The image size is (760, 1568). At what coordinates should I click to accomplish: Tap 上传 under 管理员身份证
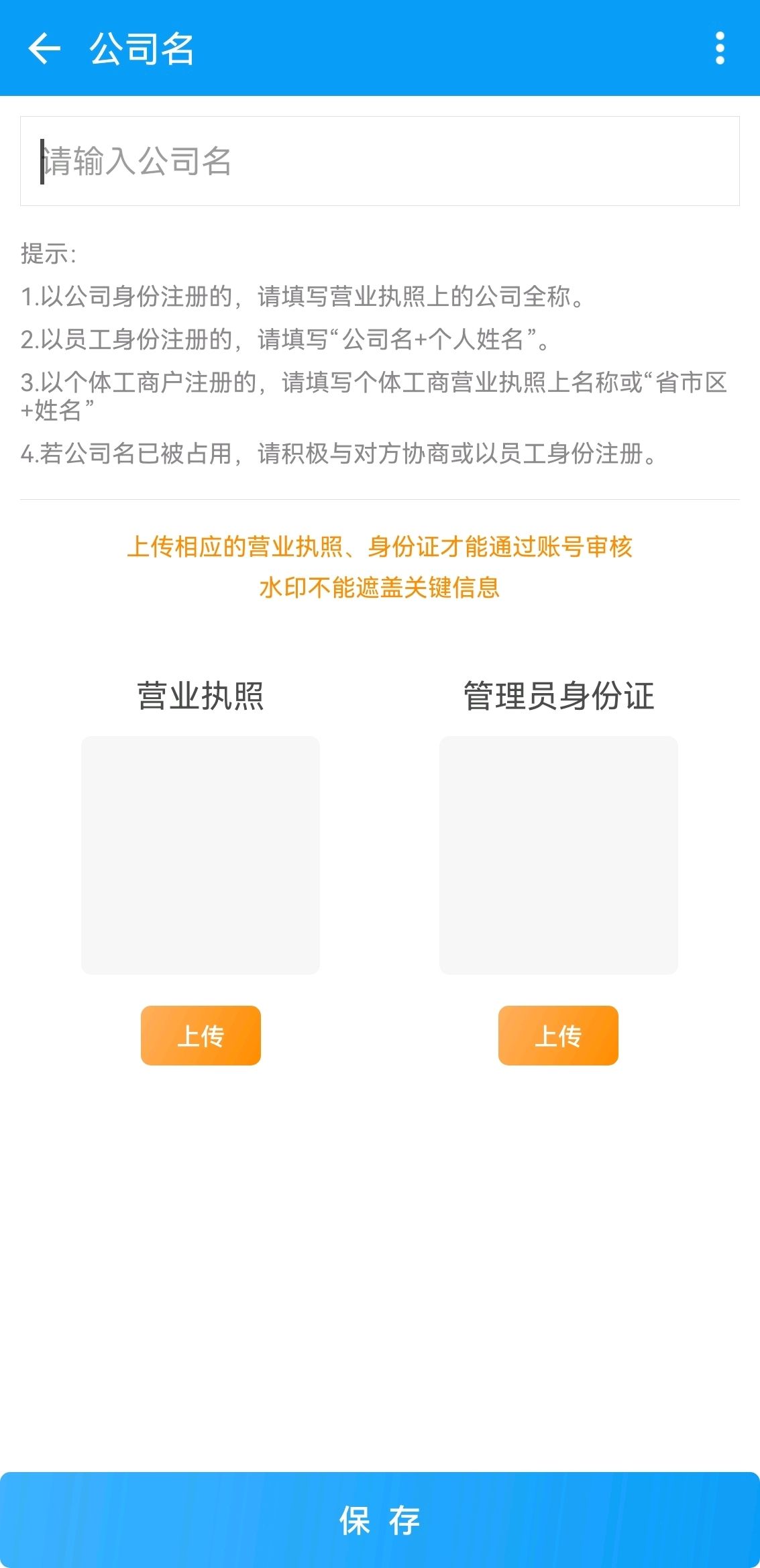point(558,1035)
